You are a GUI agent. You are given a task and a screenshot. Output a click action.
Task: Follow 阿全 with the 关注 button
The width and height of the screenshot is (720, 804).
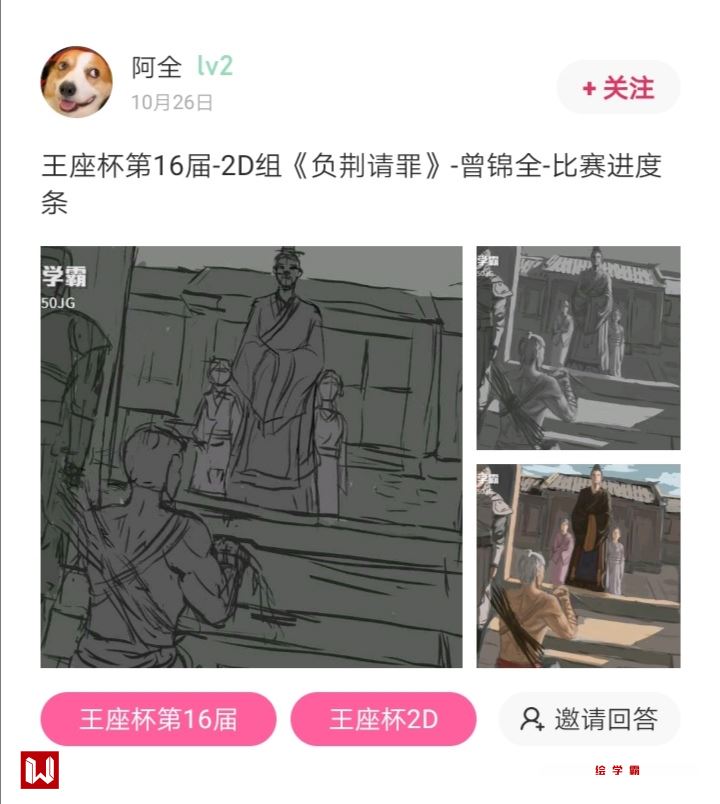pyautogui.click(x=618, y=88)
